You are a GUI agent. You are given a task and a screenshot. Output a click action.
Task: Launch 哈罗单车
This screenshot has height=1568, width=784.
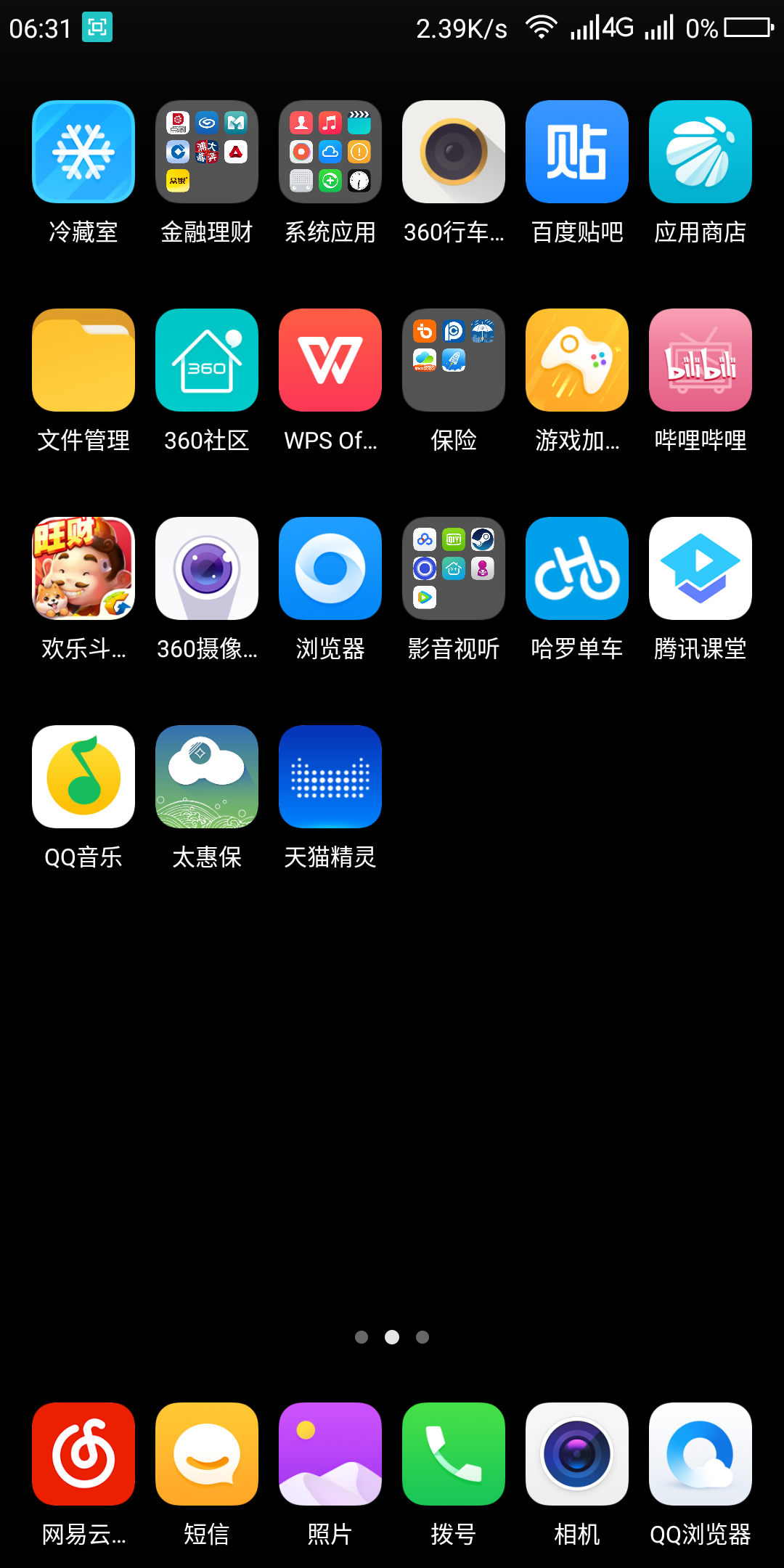[577, 568]
